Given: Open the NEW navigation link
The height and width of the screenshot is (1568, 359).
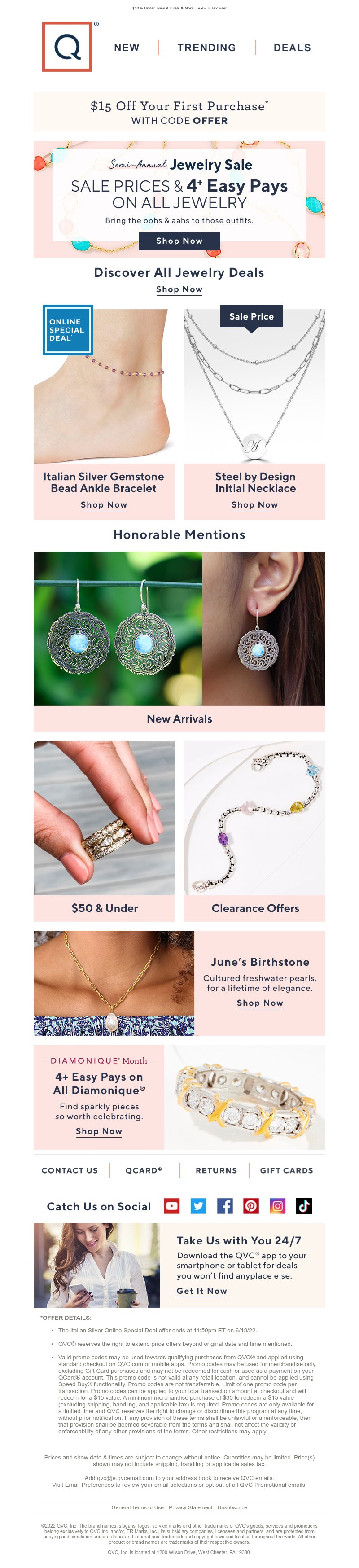Looking at the screenshot, I should (127, 48).
